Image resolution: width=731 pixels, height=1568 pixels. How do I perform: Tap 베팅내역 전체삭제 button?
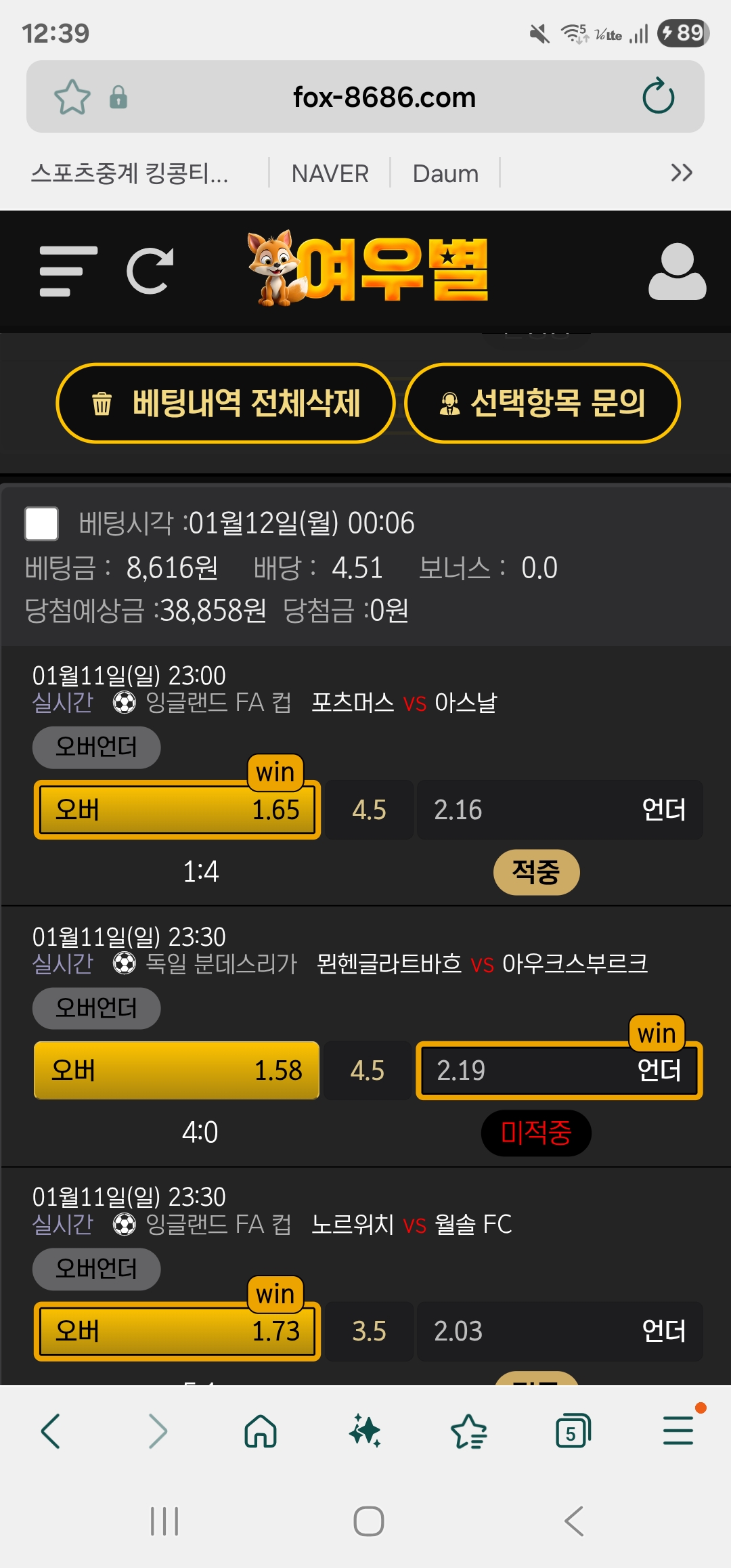tap(225, 404)
